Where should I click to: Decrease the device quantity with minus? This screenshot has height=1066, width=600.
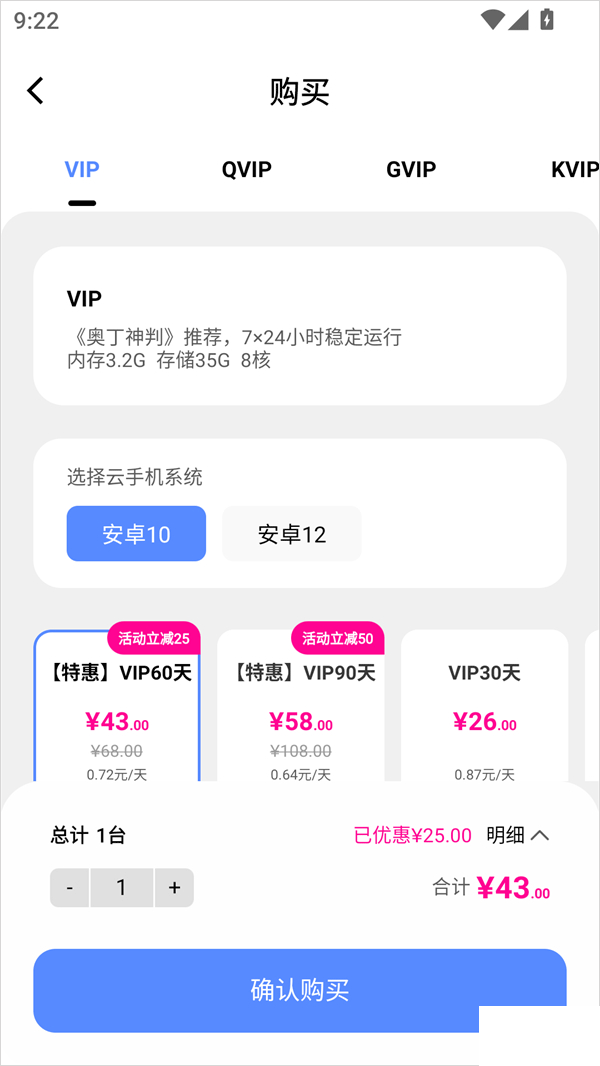click(70, 888)
